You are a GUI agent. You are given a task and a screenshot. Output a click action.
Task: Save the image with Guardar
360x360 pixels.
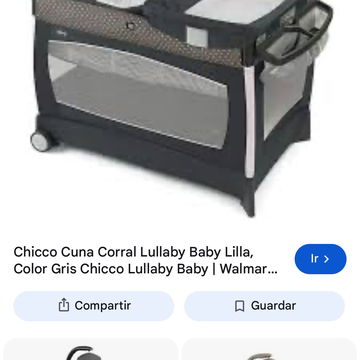point(264,306)
